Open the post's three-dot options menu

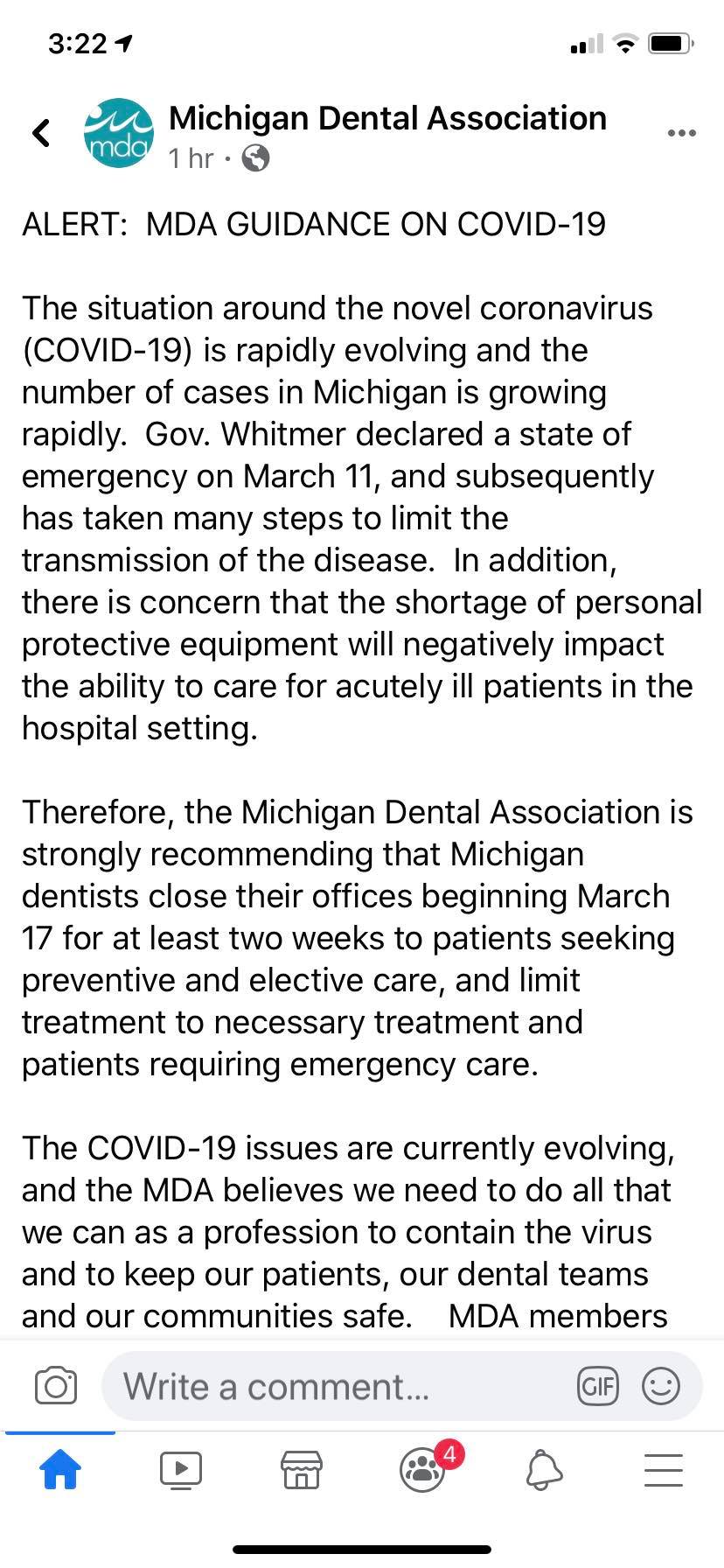[681, 133]
